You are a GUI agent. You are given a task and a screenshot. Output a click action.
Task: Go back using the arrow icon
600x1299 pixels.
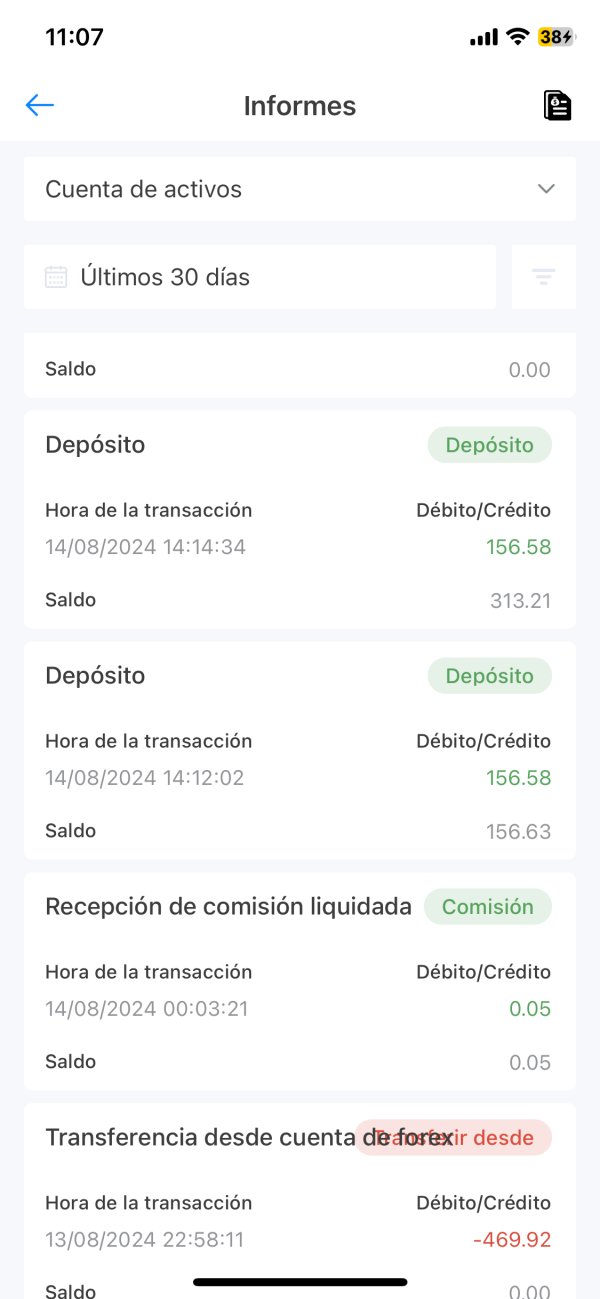(x=40, y=105)
